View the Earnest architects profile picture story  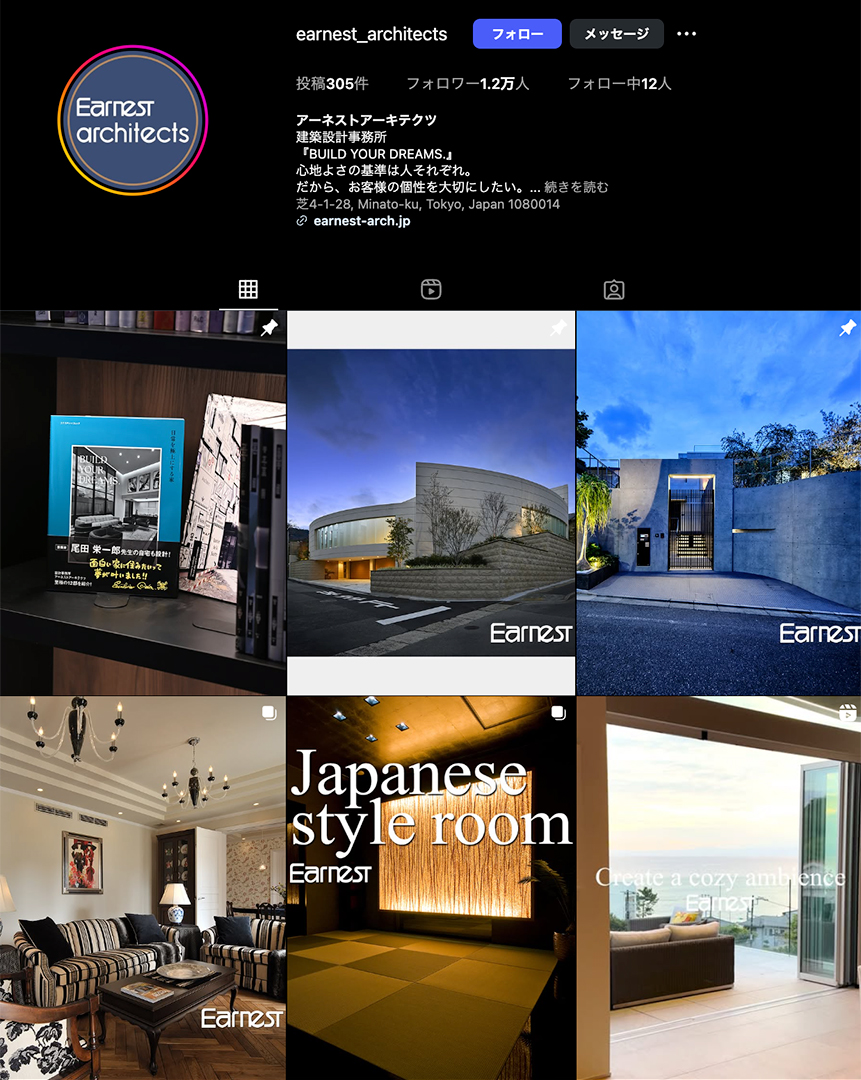tap(132, 121)
